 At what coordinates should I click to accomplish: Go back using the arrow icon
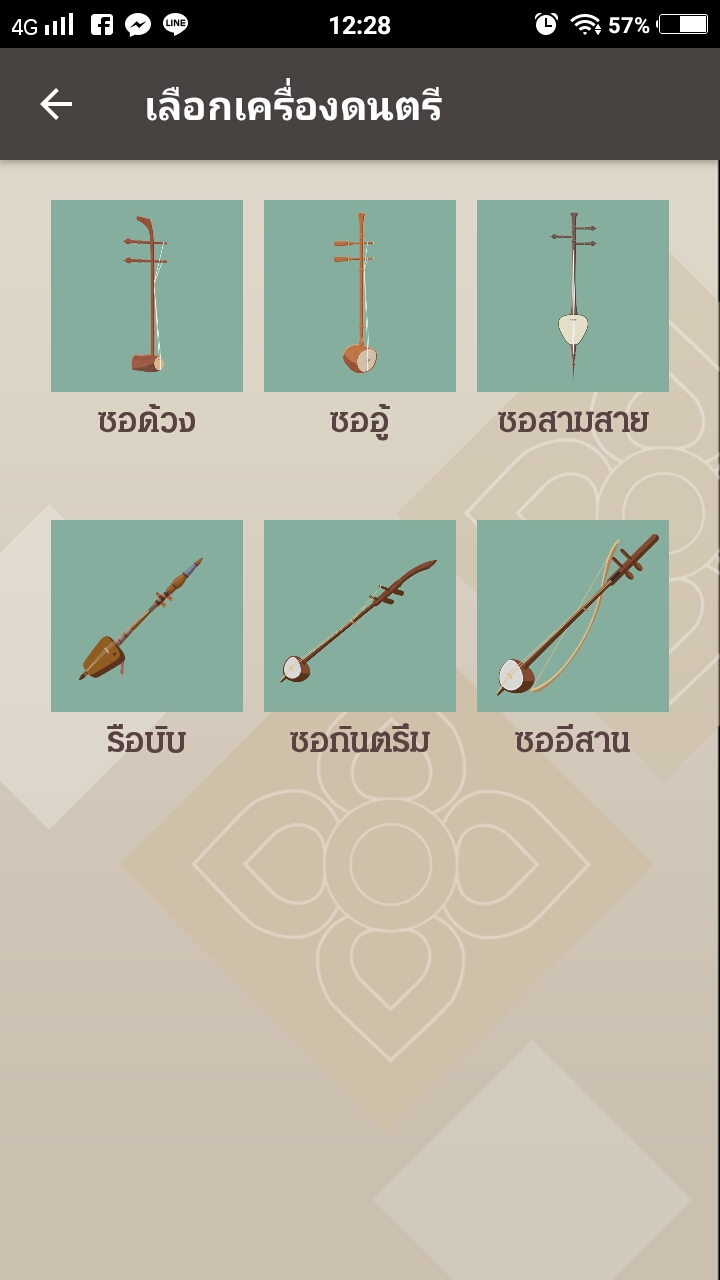point(56,104)
